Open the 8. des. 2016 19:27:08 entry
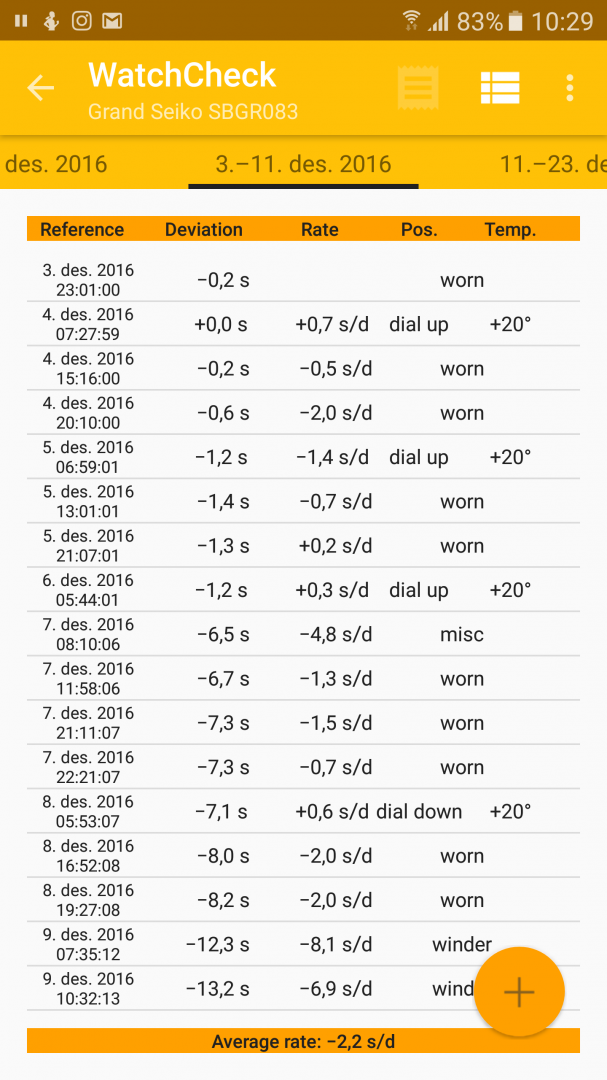This screenshot has height=1080, width=607. click(x=303, y=900)
